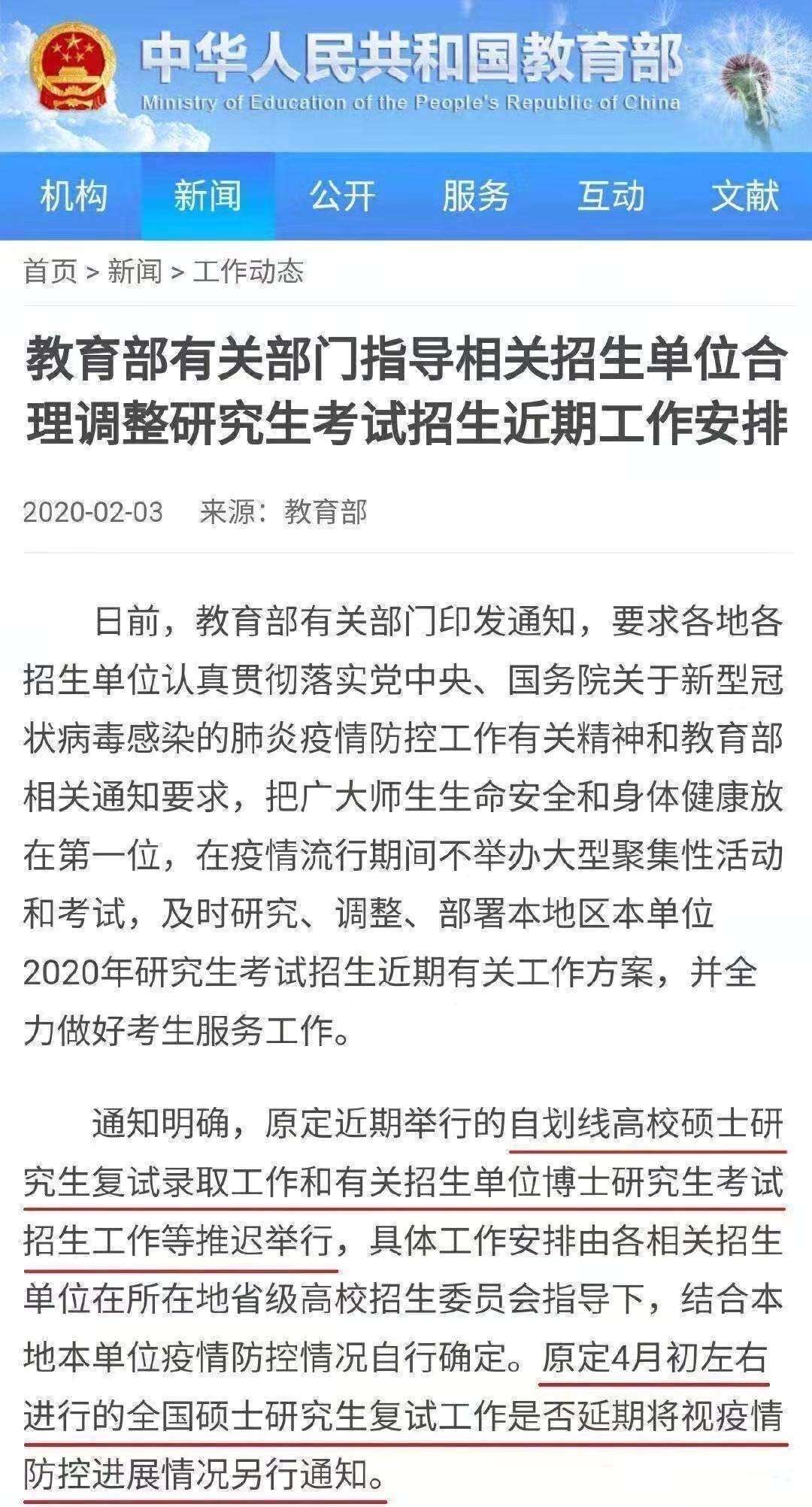
Task: Select the 互动 navigation tab
Action: pos(611,197)
